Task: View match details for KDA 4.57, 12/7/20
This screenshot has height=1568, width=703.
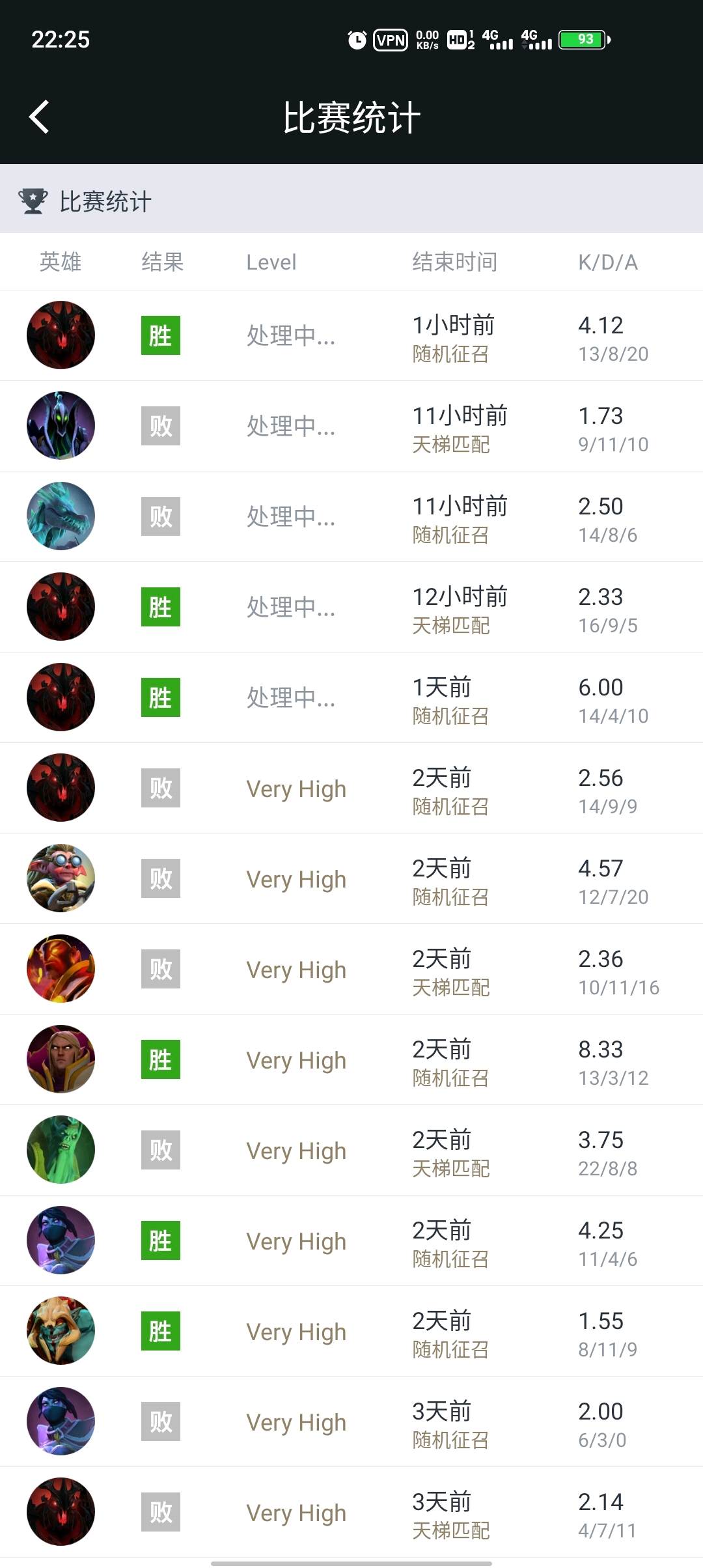Action: pos(351,878)
